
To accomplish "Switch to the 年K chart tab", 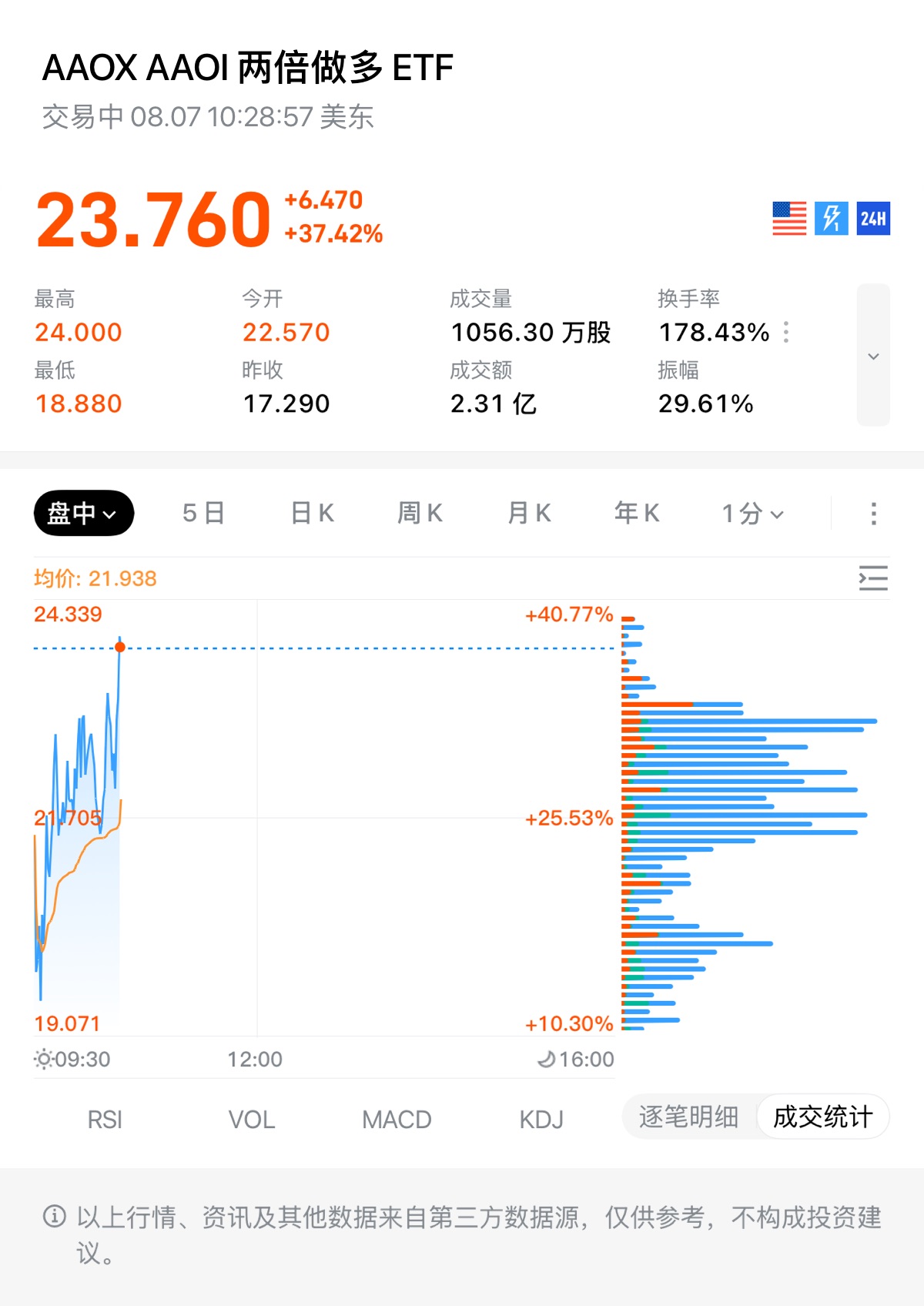I will (x=637, y=513).
